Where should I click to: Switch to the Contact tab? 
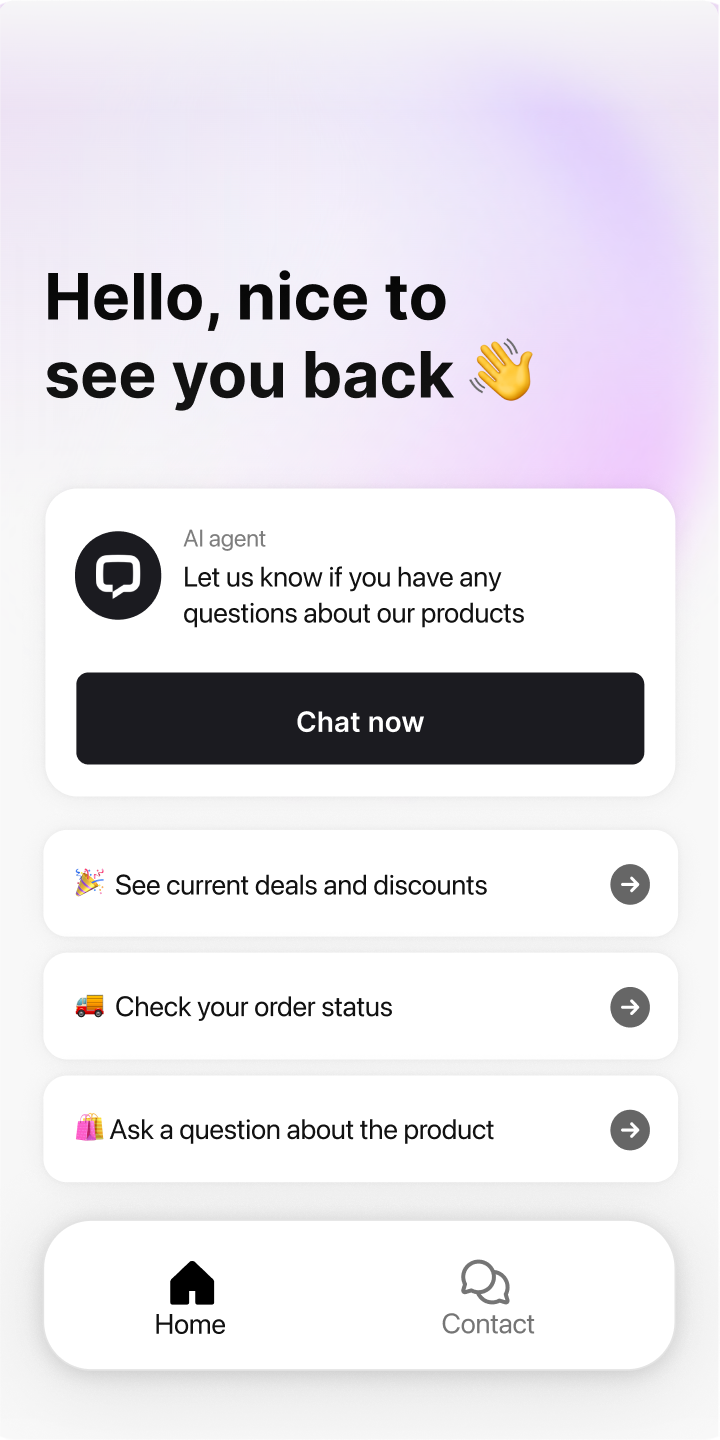pos(487,1295)
